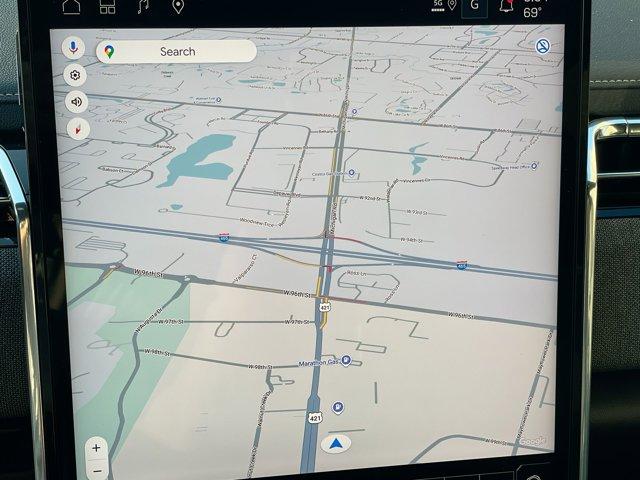Image resolution: width=640 pixels, height=480 pixels.
Task: Open map settings gear
Action: pyautogui.click(x=75, y=75)
